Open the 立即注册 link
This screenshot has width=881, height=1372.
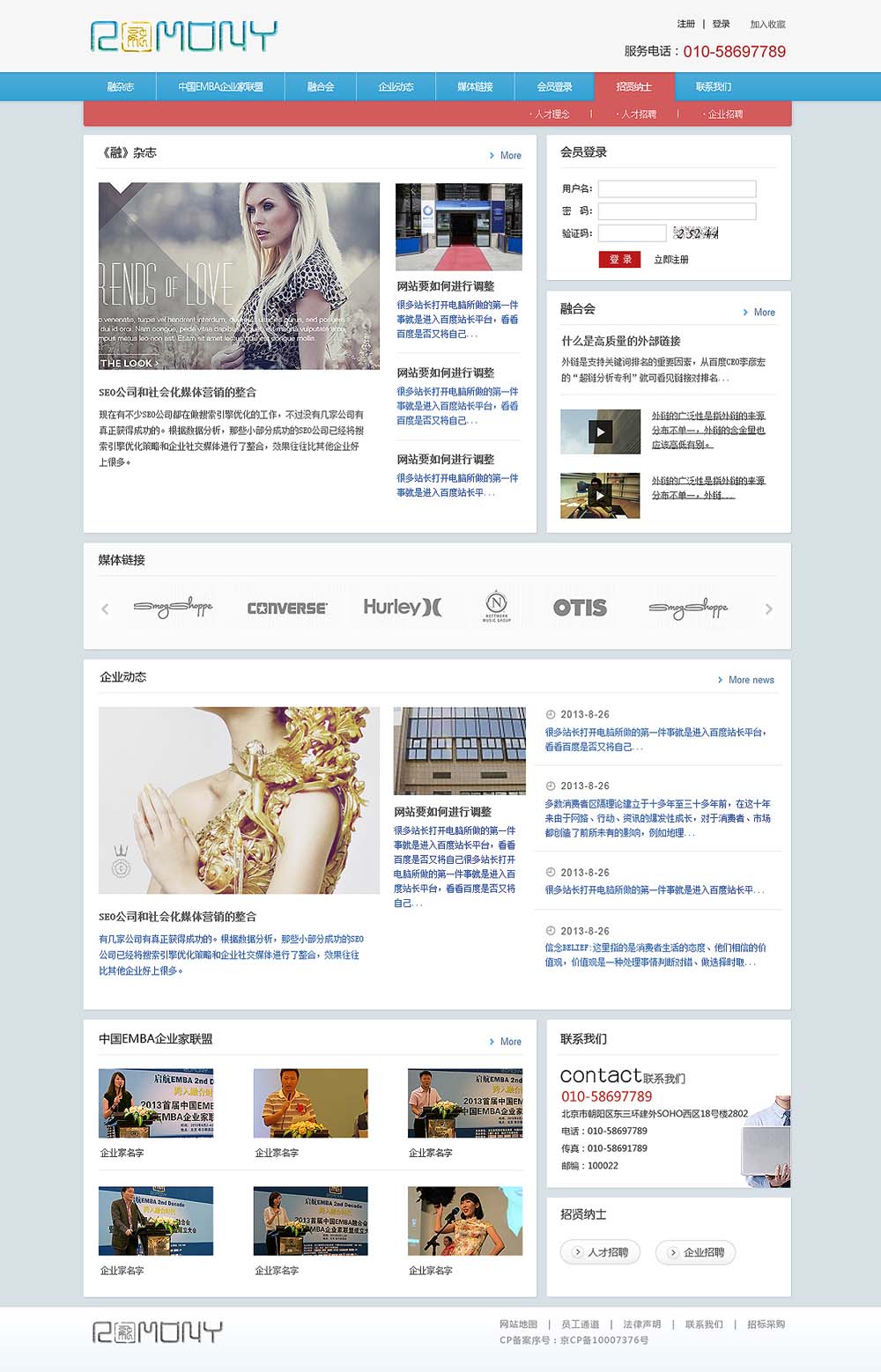pyautogui.click(x=671, y=260)
